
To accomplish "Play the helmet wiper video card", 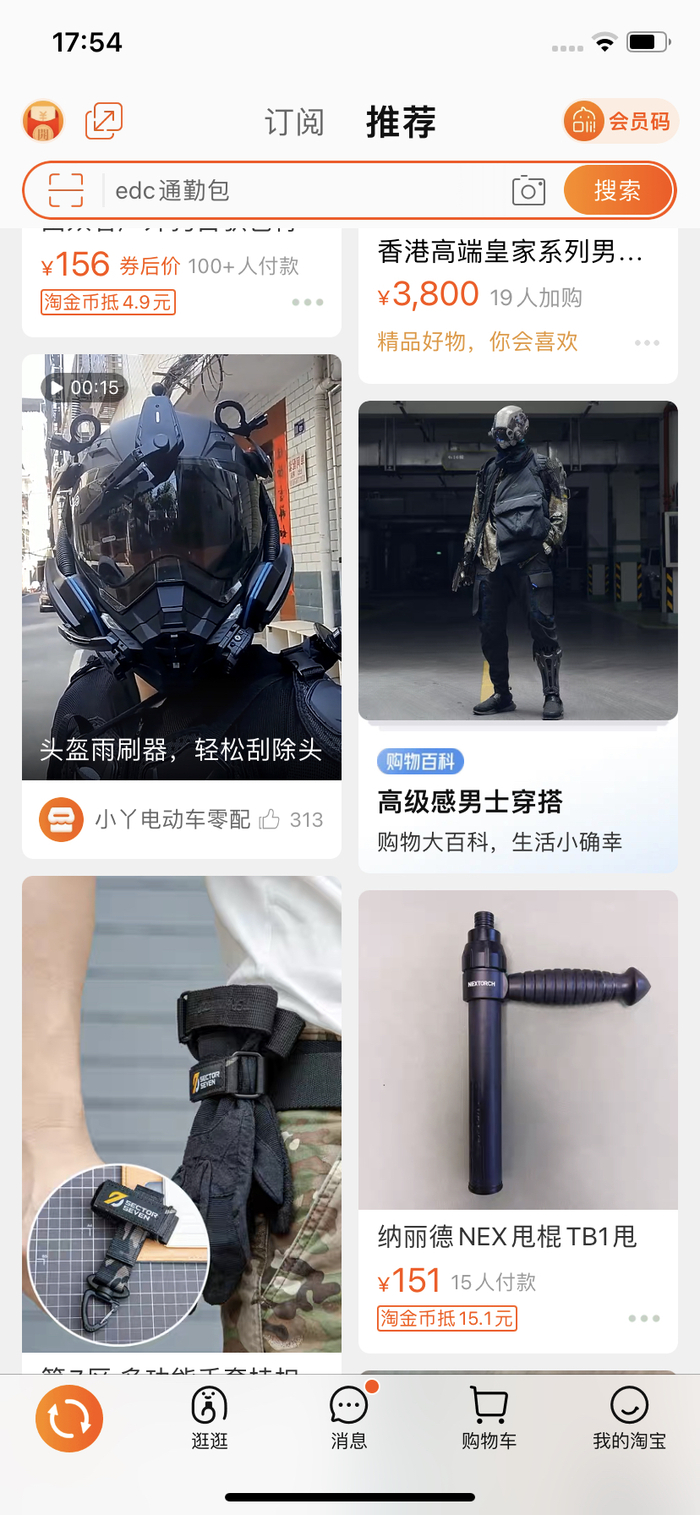I will 181,566.
